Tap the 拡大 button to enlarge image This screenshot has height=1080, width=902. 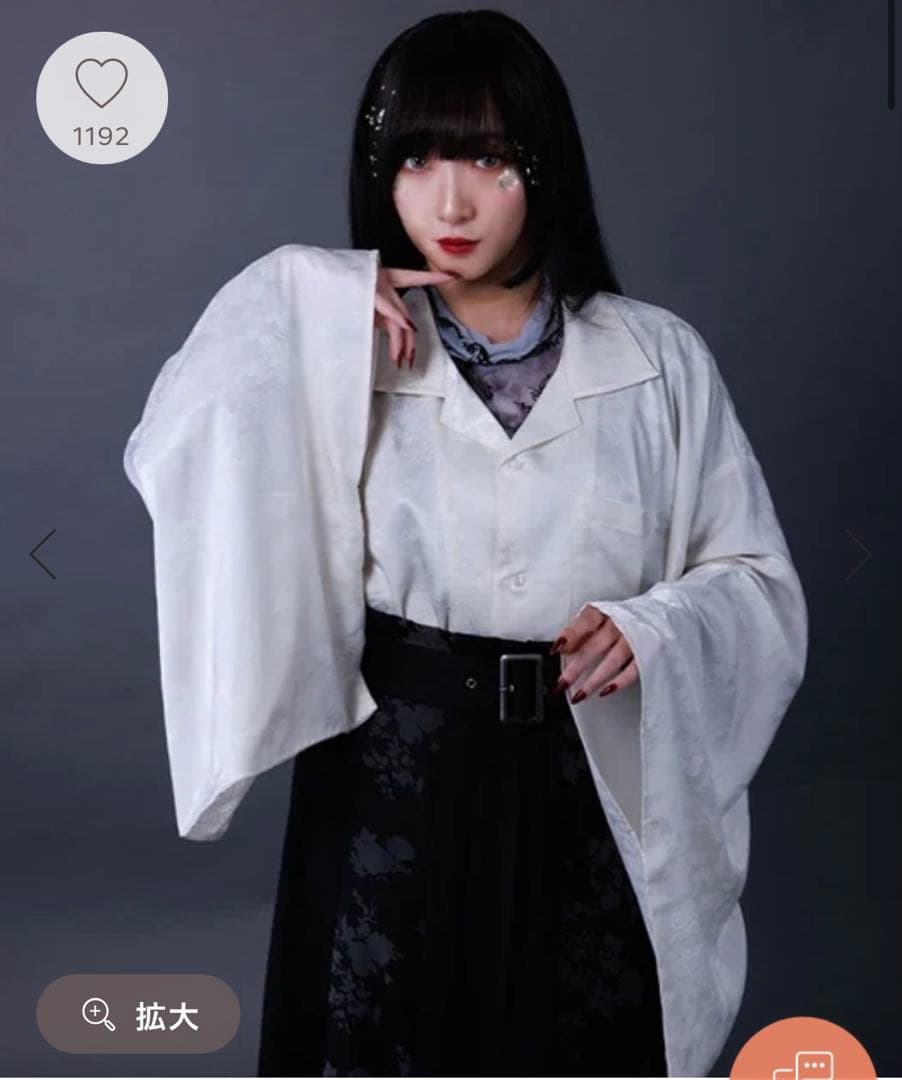pos(138,1014)
